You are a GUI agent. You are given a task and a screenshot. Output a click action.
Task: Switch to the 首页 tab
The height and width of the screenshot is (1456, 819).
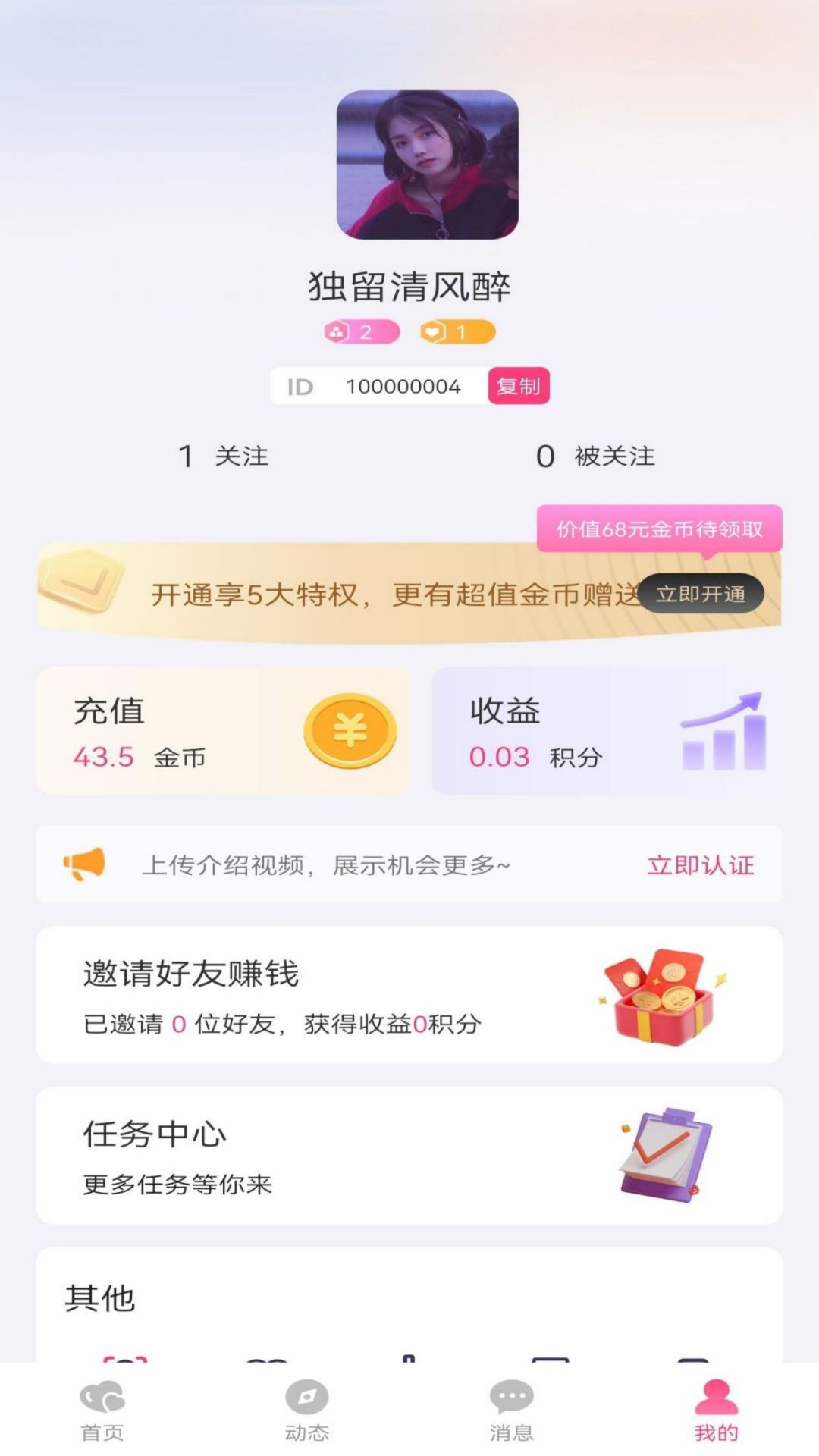tap(102, 1410)
